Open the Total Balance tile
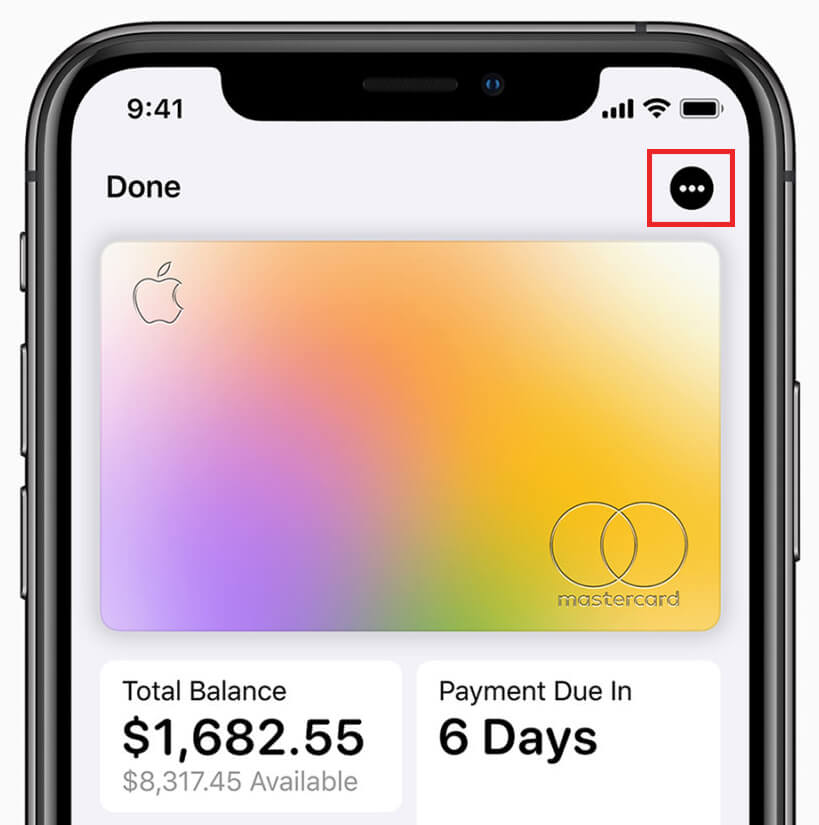 (250, 736)
